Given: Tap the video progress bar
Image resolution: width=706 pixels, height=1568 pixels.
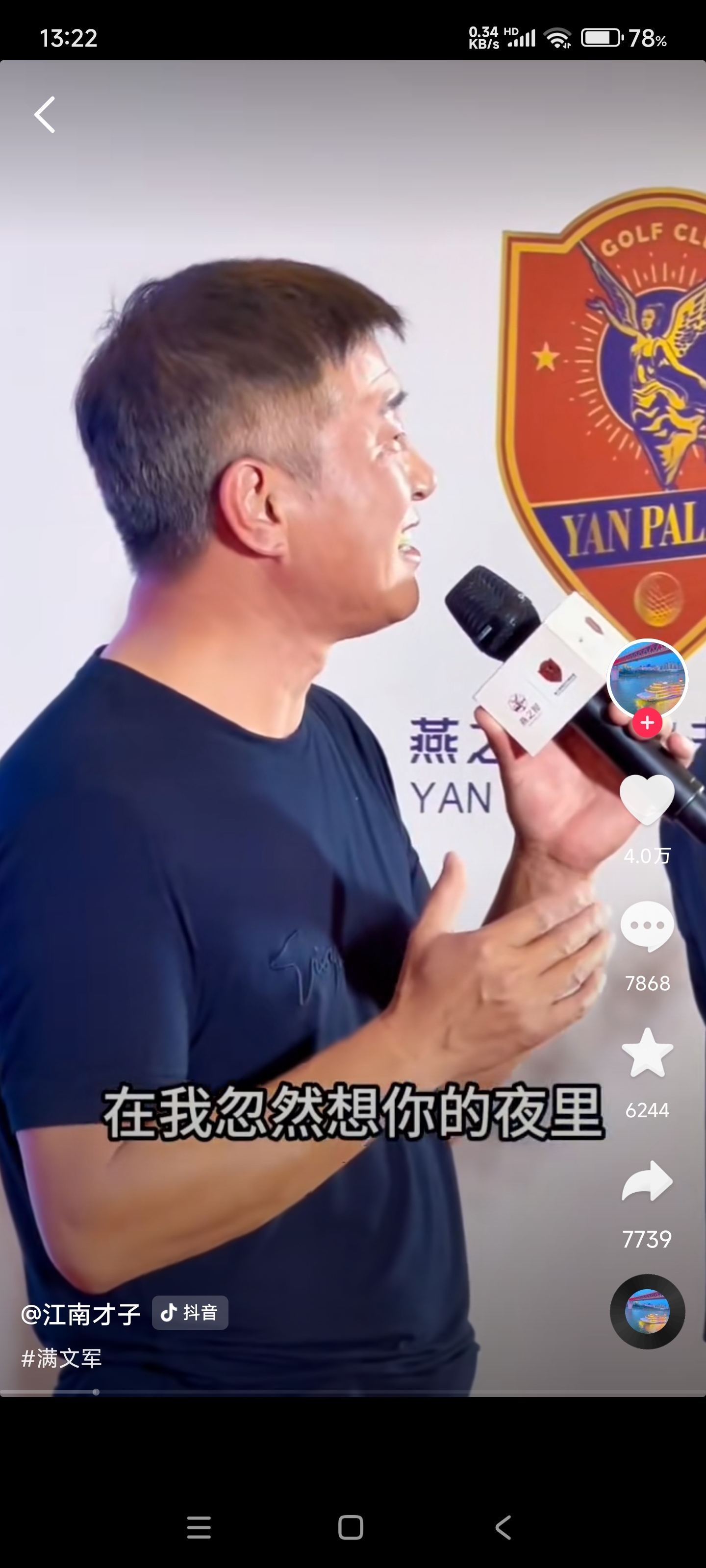Looking at the screenshot, I should point(353,1392).
